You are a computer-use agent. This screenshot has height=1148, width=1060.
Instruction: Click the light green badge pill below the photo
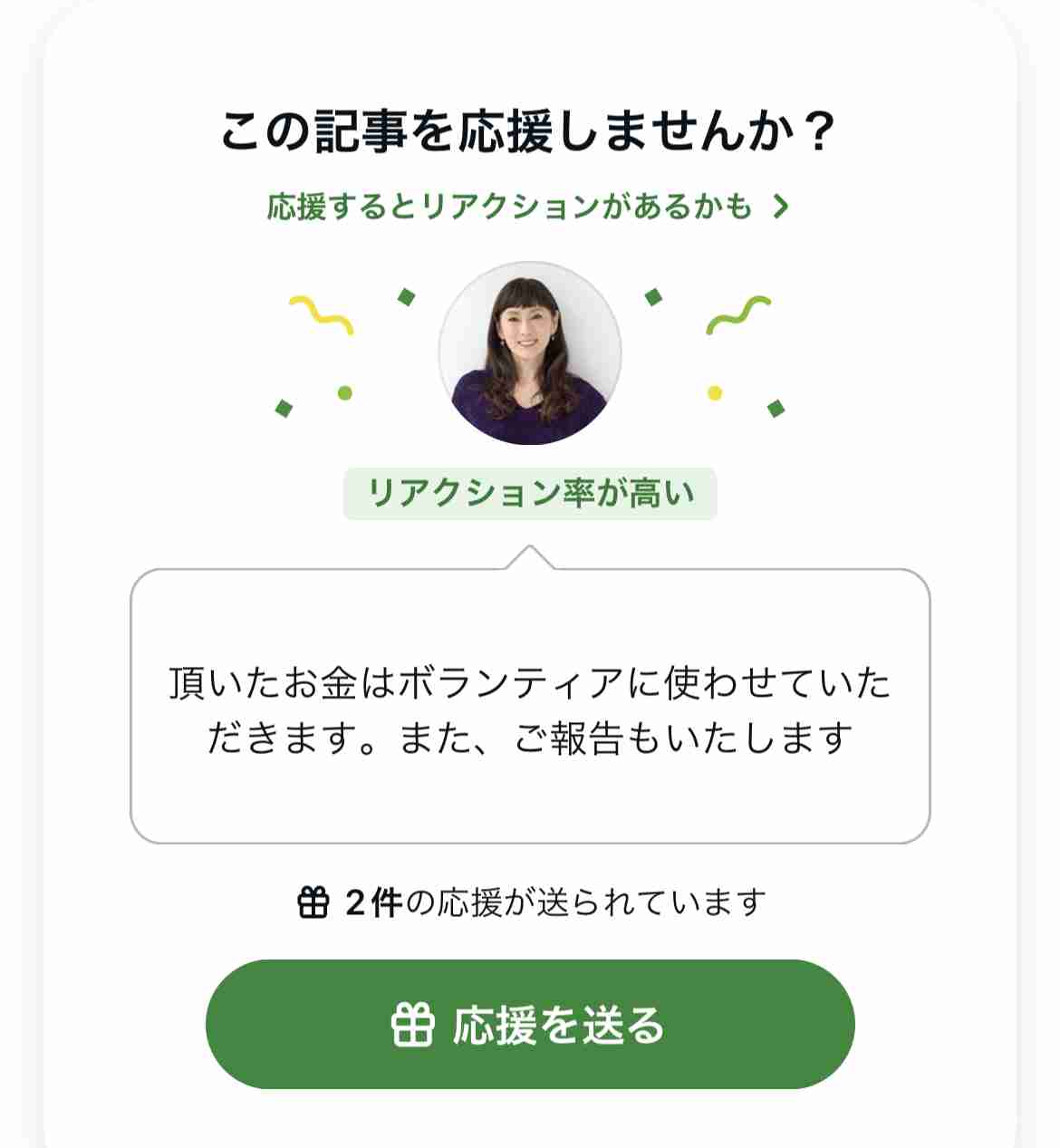tap(530, 490)
